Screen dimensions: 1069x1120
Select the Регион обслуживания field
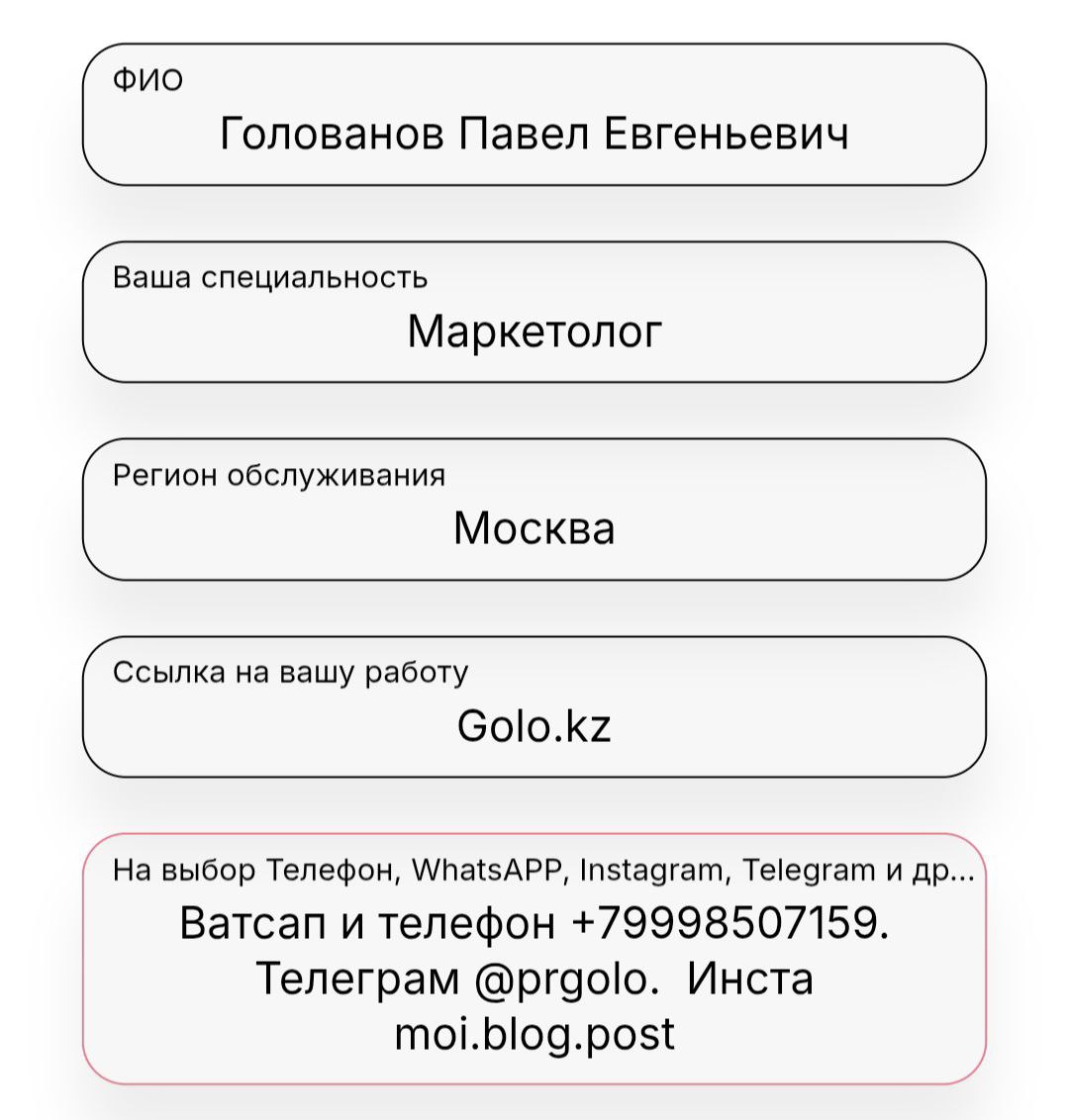[x=534, y=527]
